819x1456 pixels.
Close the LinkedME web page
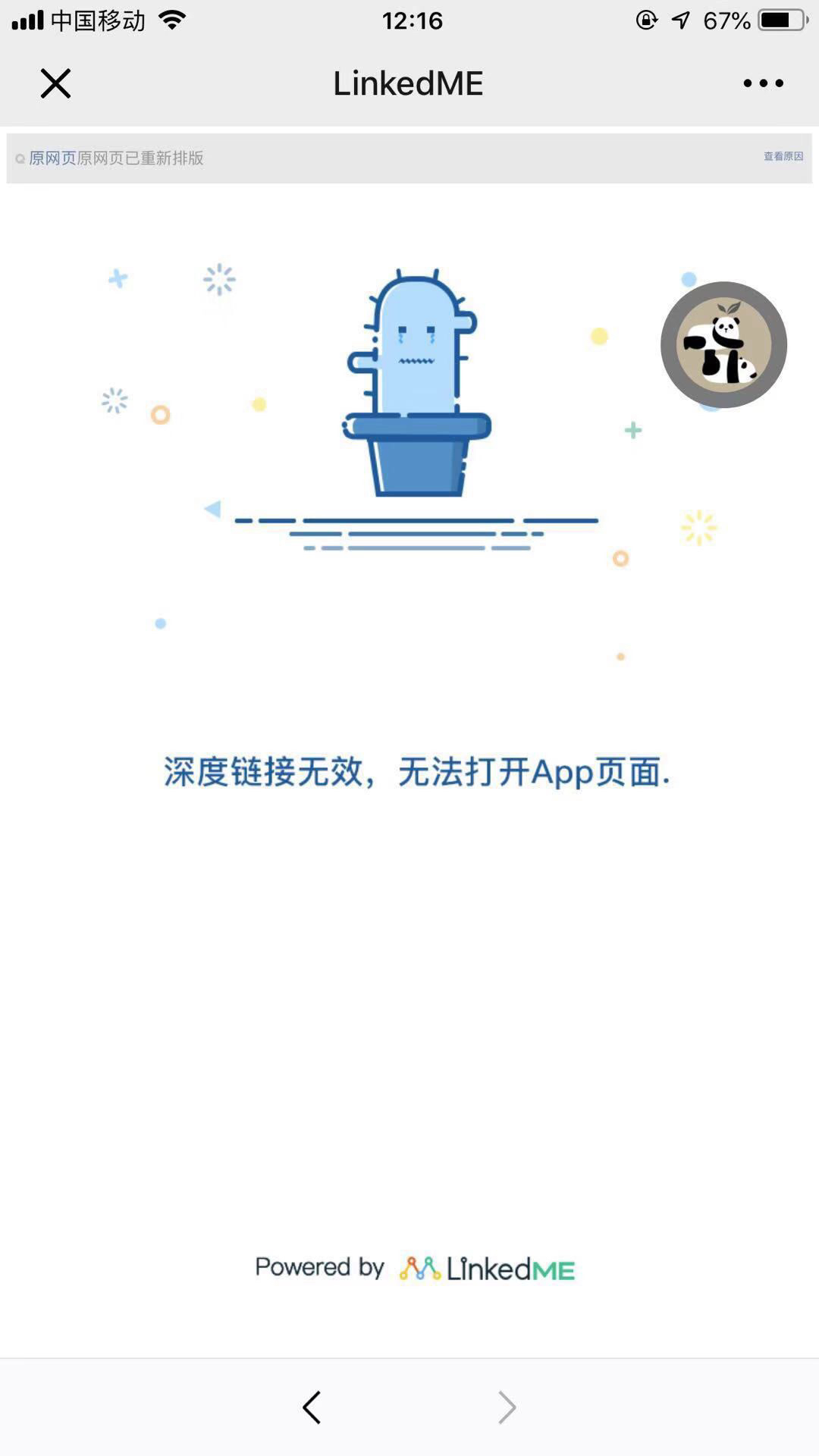coord(55,83)
